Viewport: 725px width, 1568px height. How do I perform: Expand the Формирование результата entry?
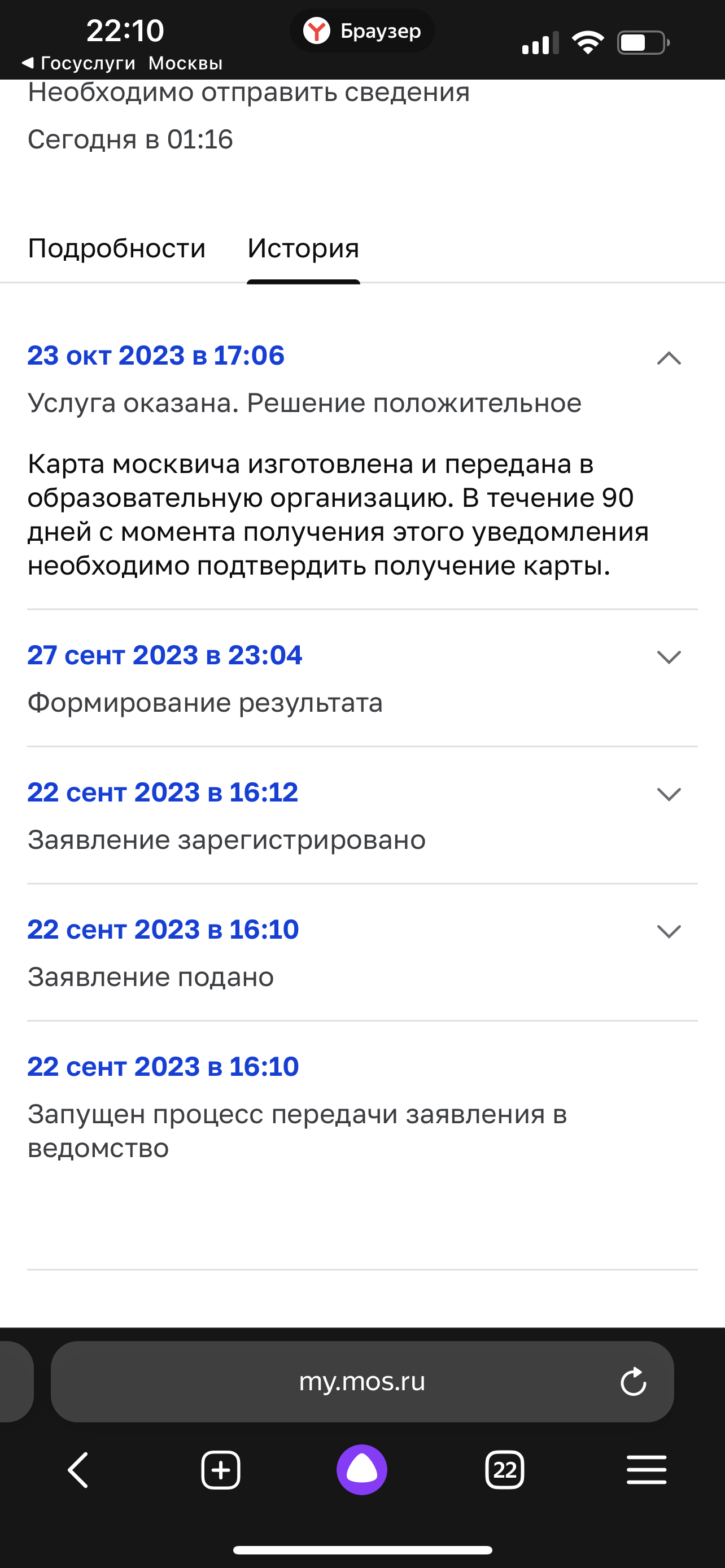click(669, 658)
